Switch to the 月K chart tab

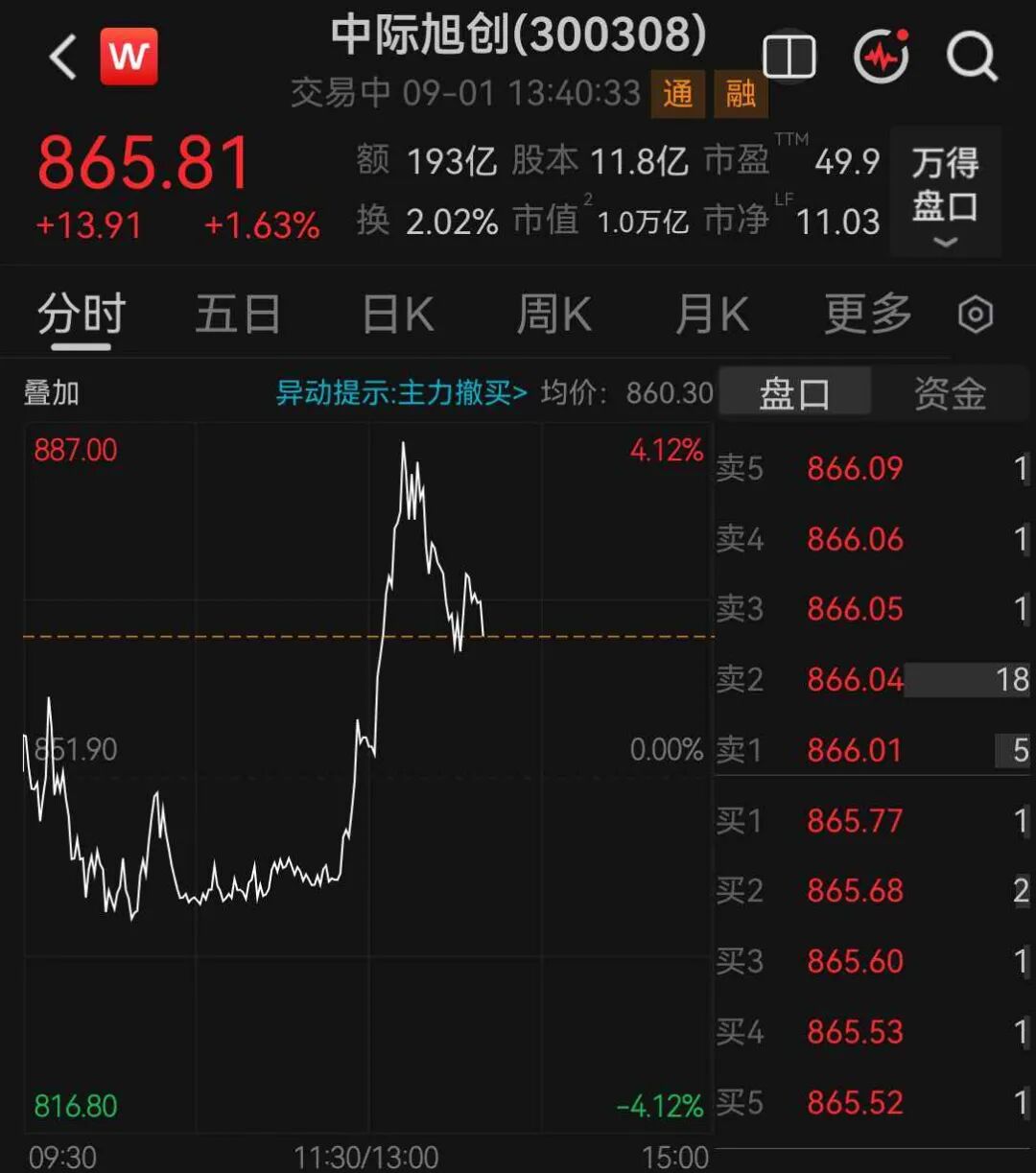point(711,315)
